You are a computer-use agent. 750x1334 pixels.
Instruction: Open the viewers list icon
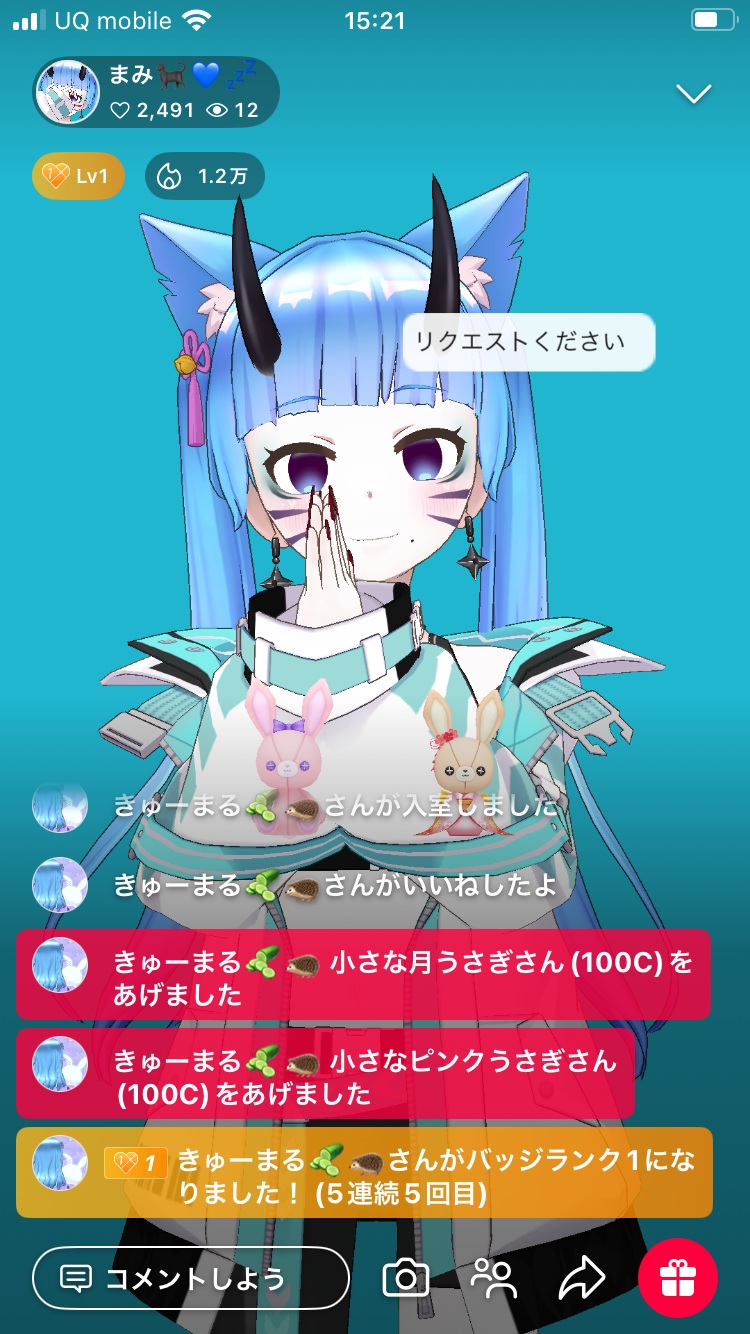pos(493,1277)
